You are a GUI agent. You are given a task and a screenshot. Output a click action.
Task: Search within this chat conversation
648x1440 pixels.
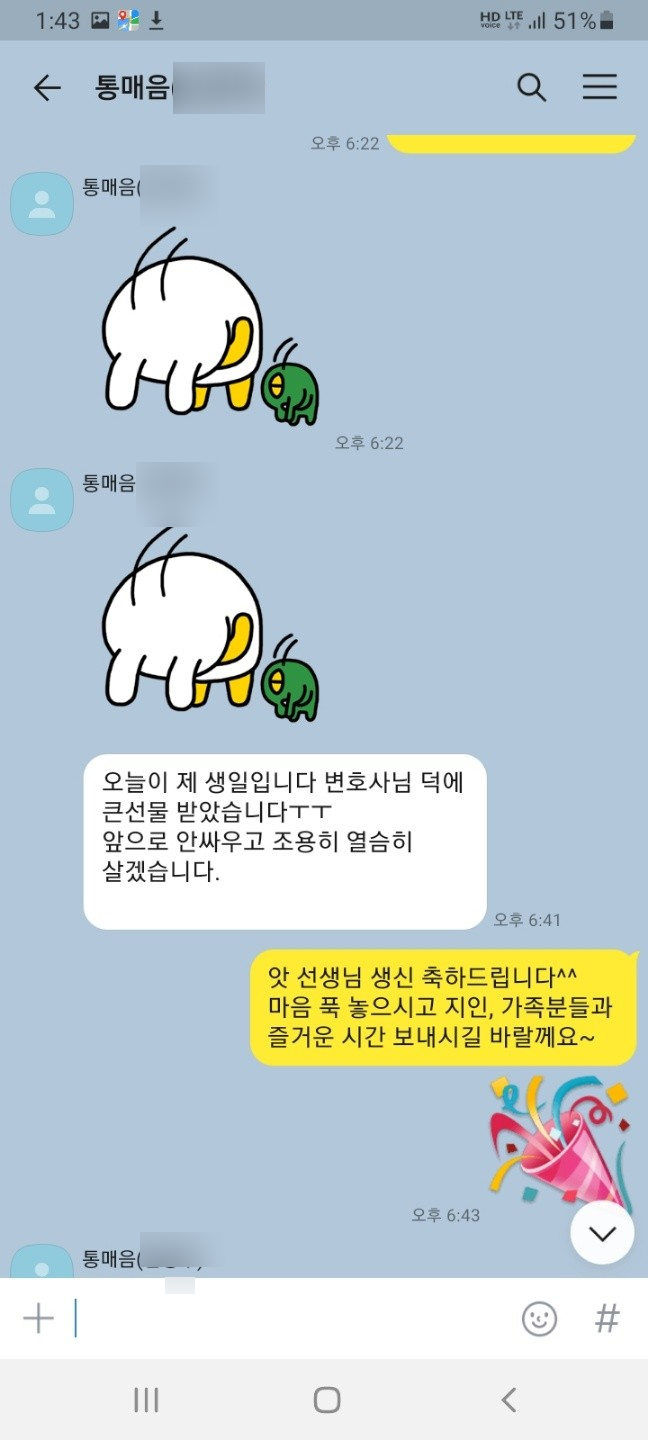click(531, 88)
